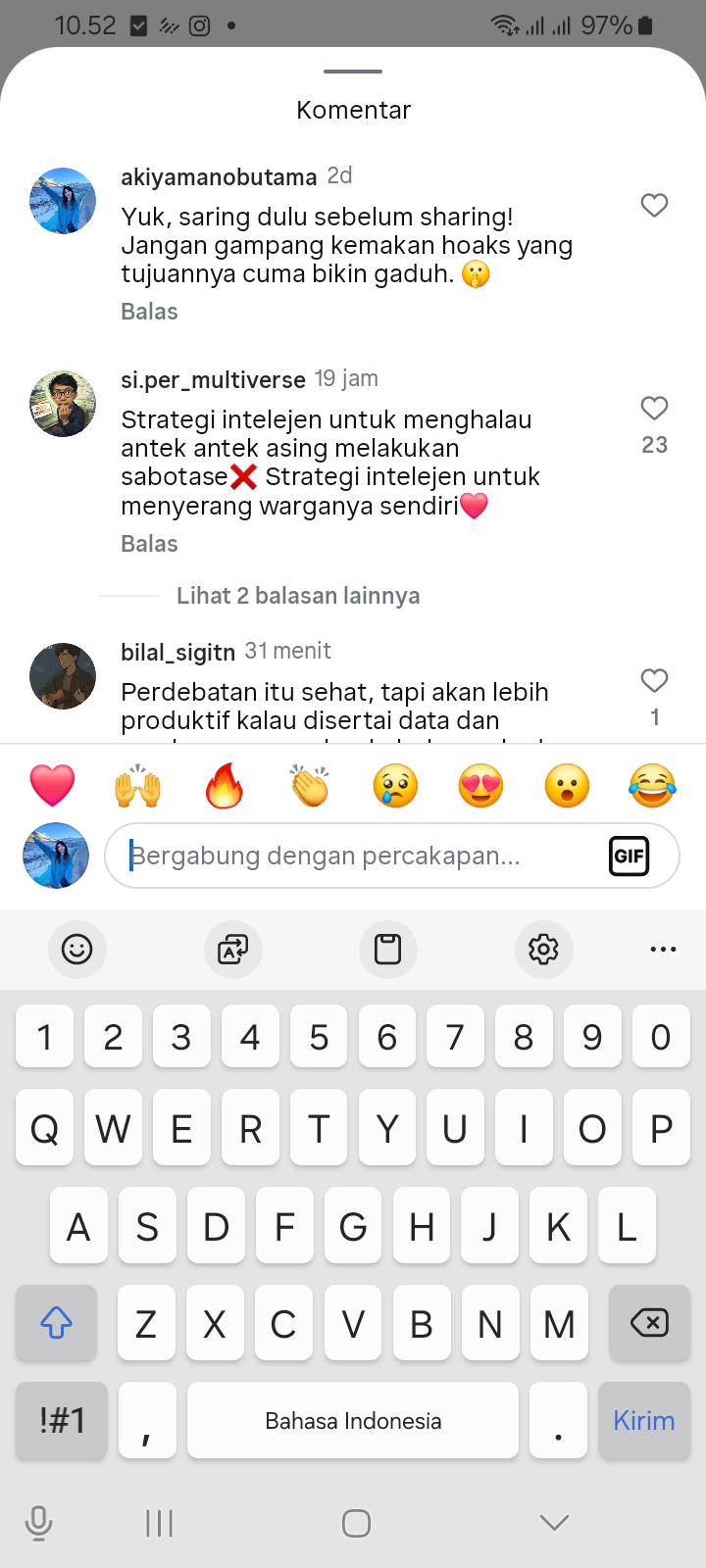The height and width of the screenshot is (1568, 706).
Task: Open si.per_multiverse's profile username
Action: 213,379
